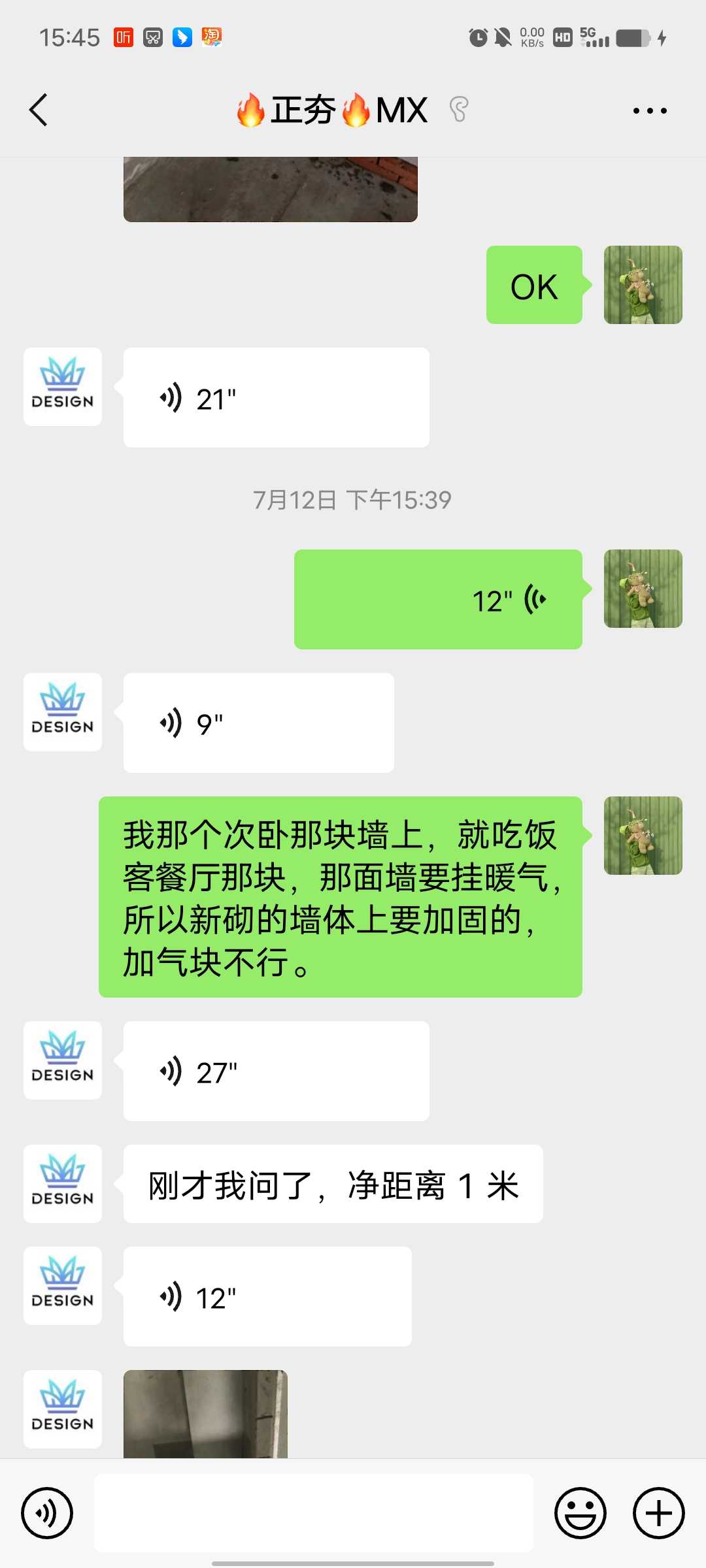Screen dimensions: 706x1568
Task: Open the chat info overflow menu
Action: click(x=650, y=110)
